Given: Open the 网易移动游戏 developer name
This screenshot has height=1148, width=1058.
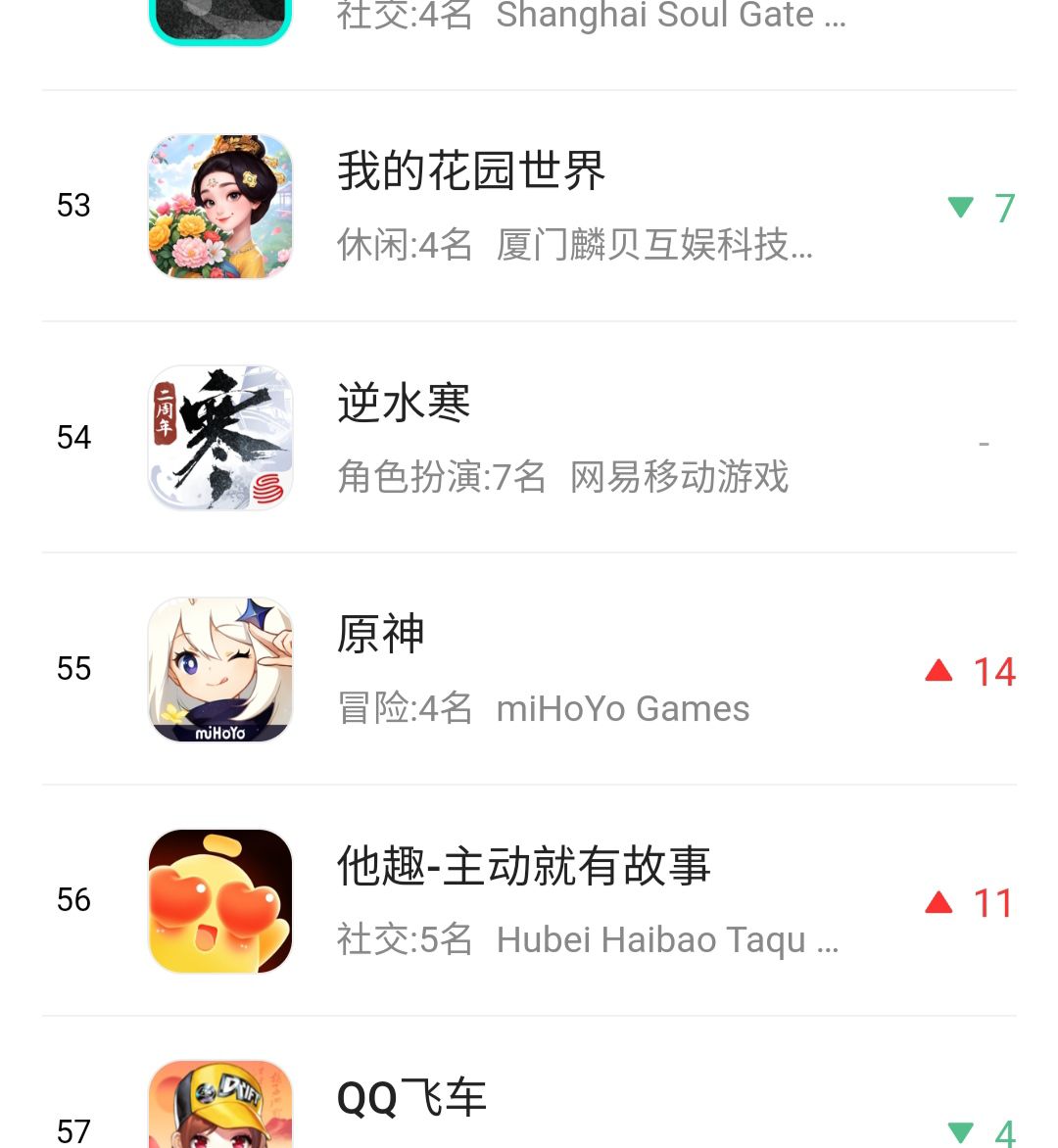Looking at the screenshot, I should point(679,478).
